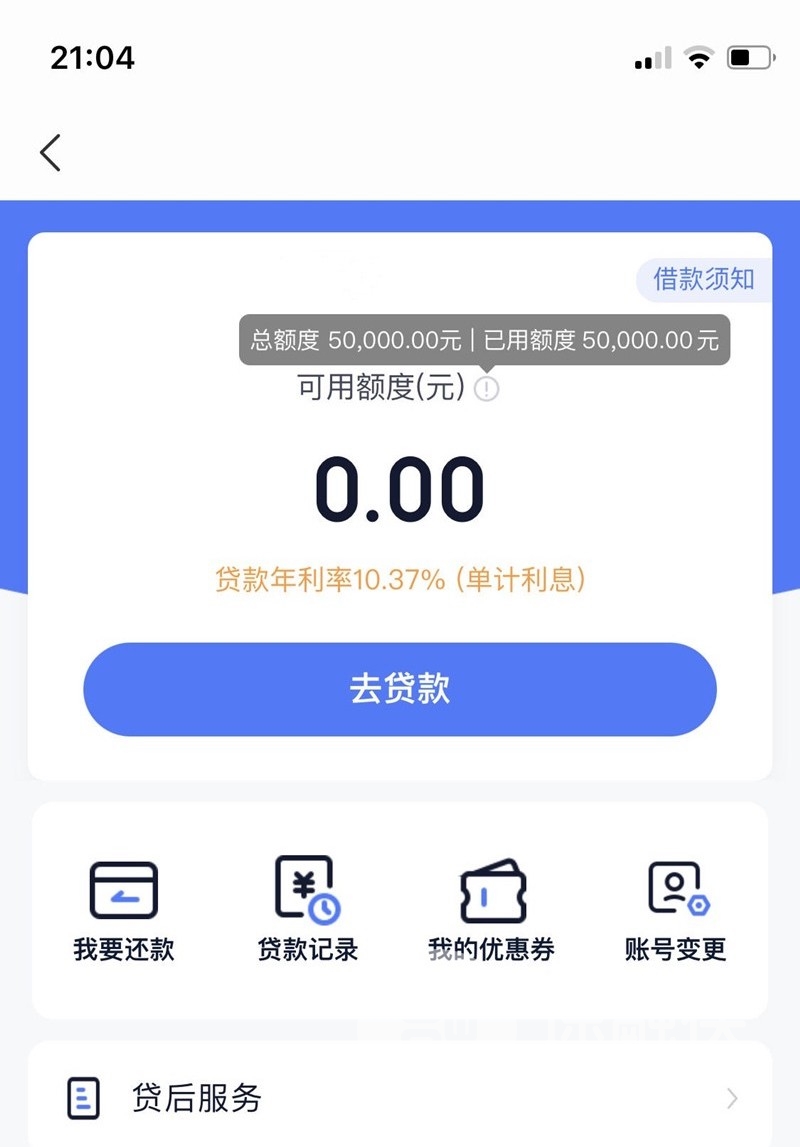Tap the info icon next to 可用额度
Screen dimensions: 800x1147
click(487, 388)
